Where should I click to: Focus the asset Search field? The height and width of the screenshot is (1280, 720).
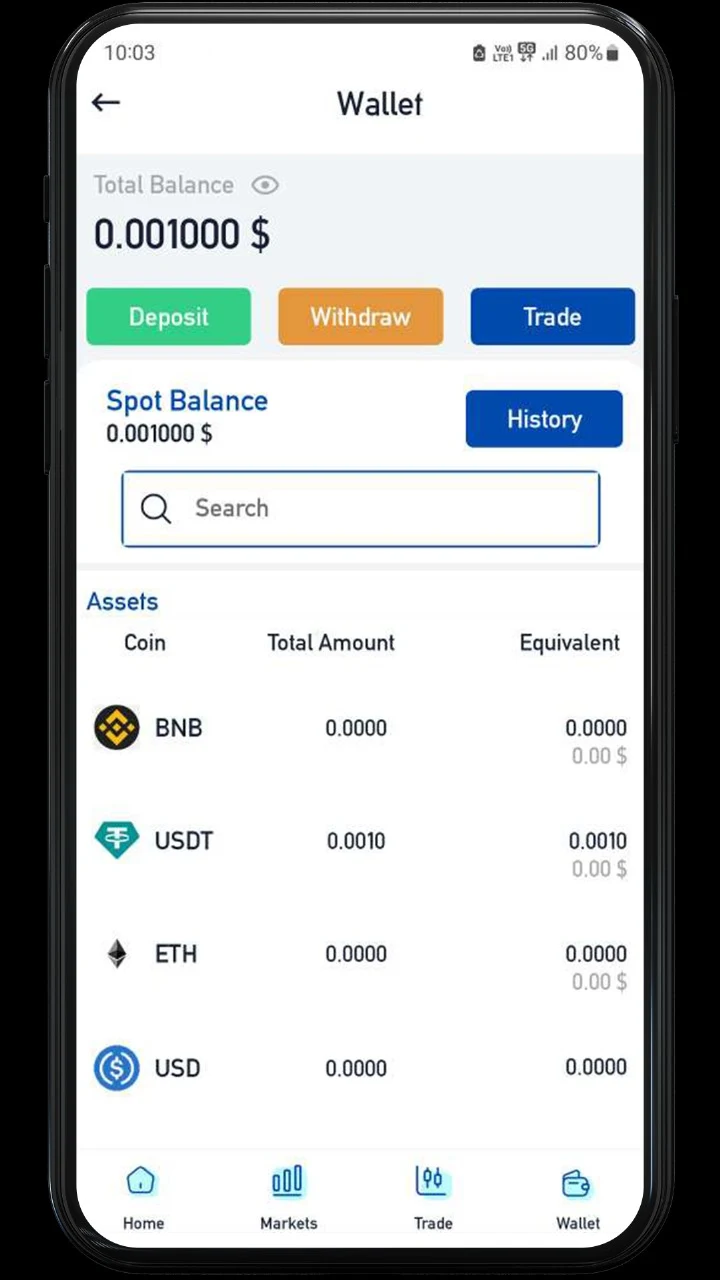click(360, 509)
